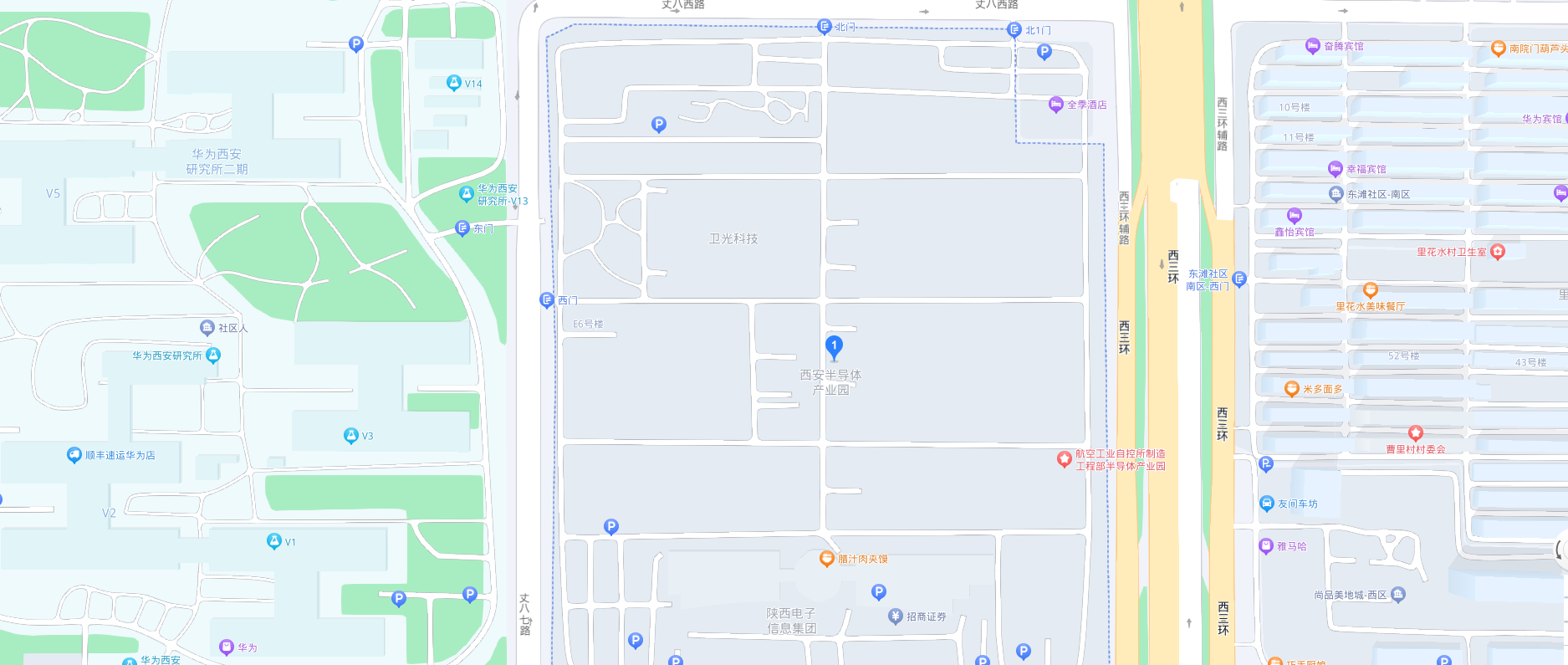Open the 招商证券 marker
The image size is (1568, 665).
click(x=896, y=616)
